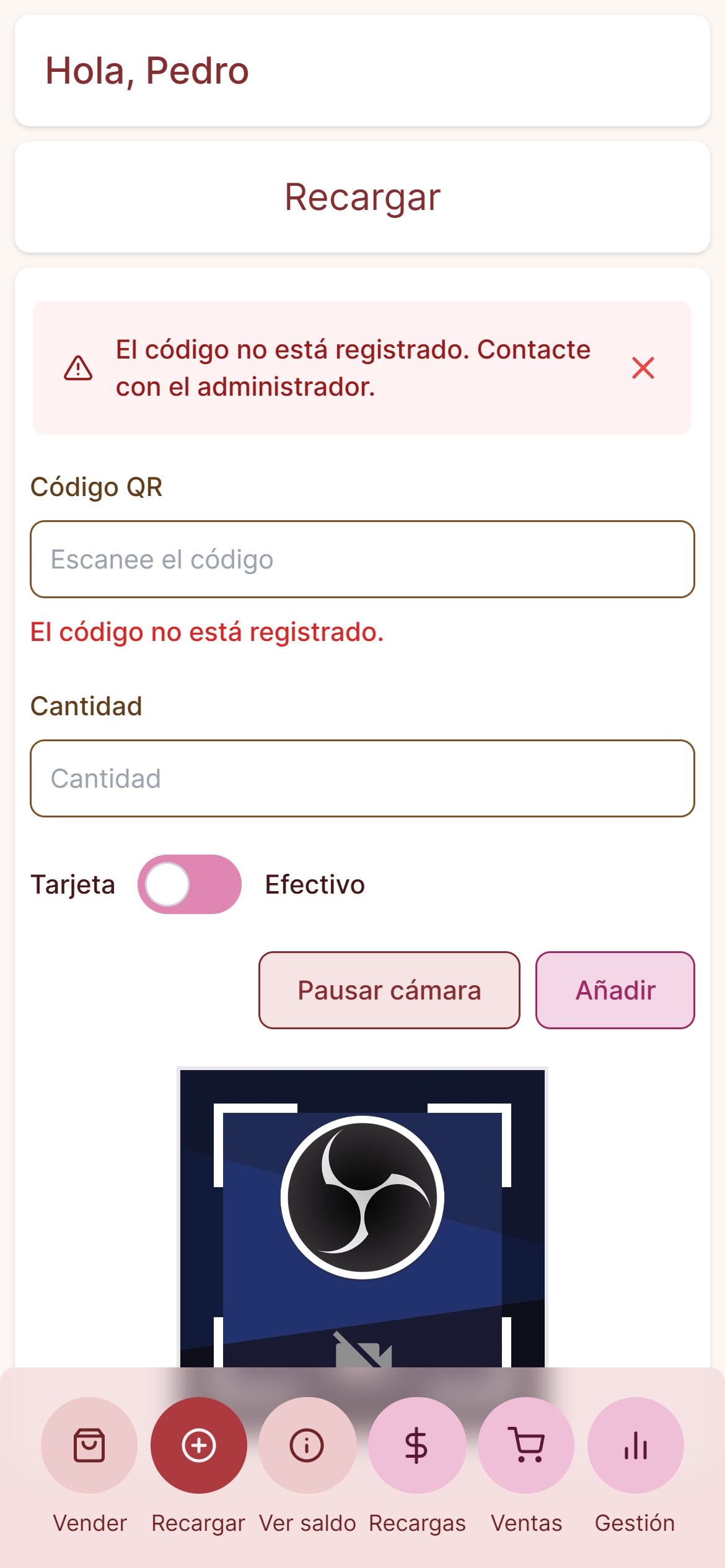The width and height of the screenshot is (725, 1568).
Task: Focus the Código QR input field
Action: pos(362,559)
